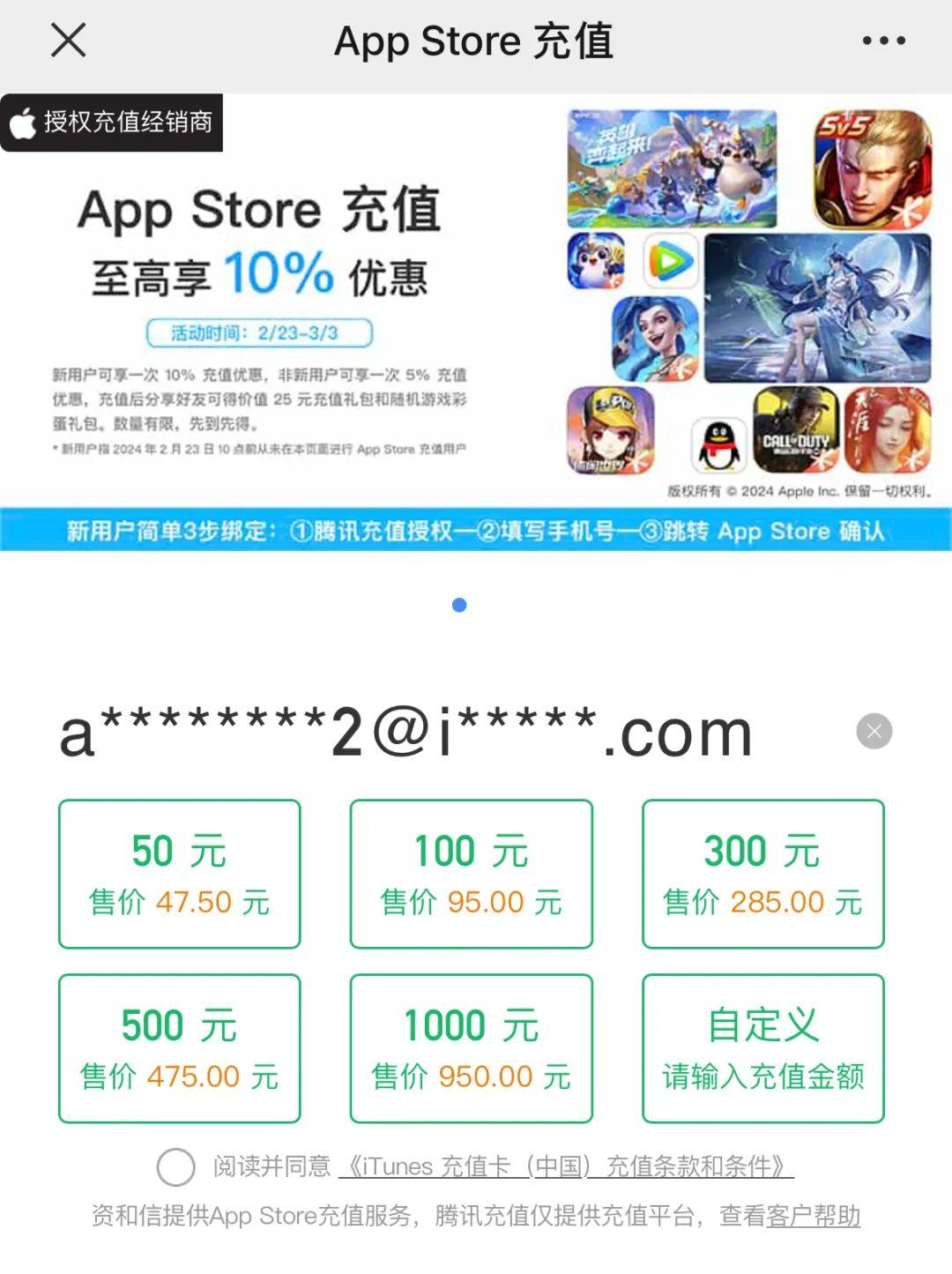Tap the blue banner page indicator dot
The image size is (952, 1274).
click(x=459, y=605)
